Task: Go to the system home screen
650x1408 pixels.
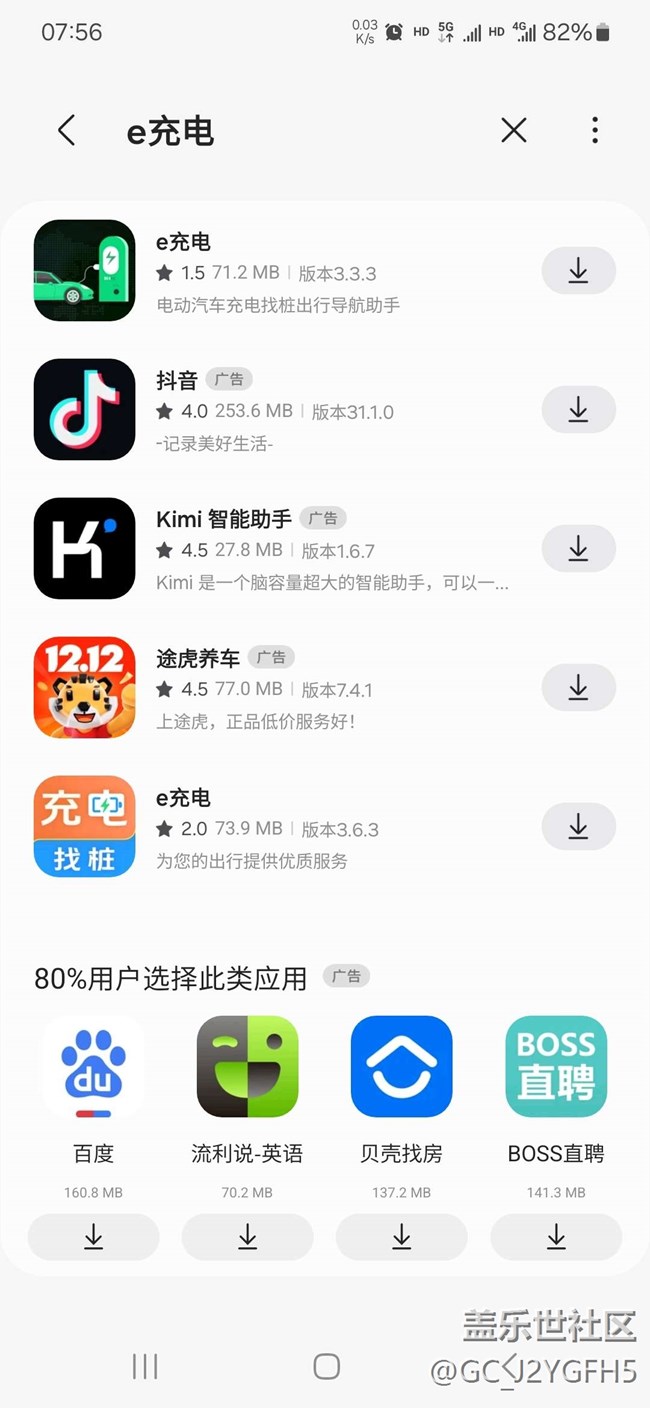Action: (326, 1366)
